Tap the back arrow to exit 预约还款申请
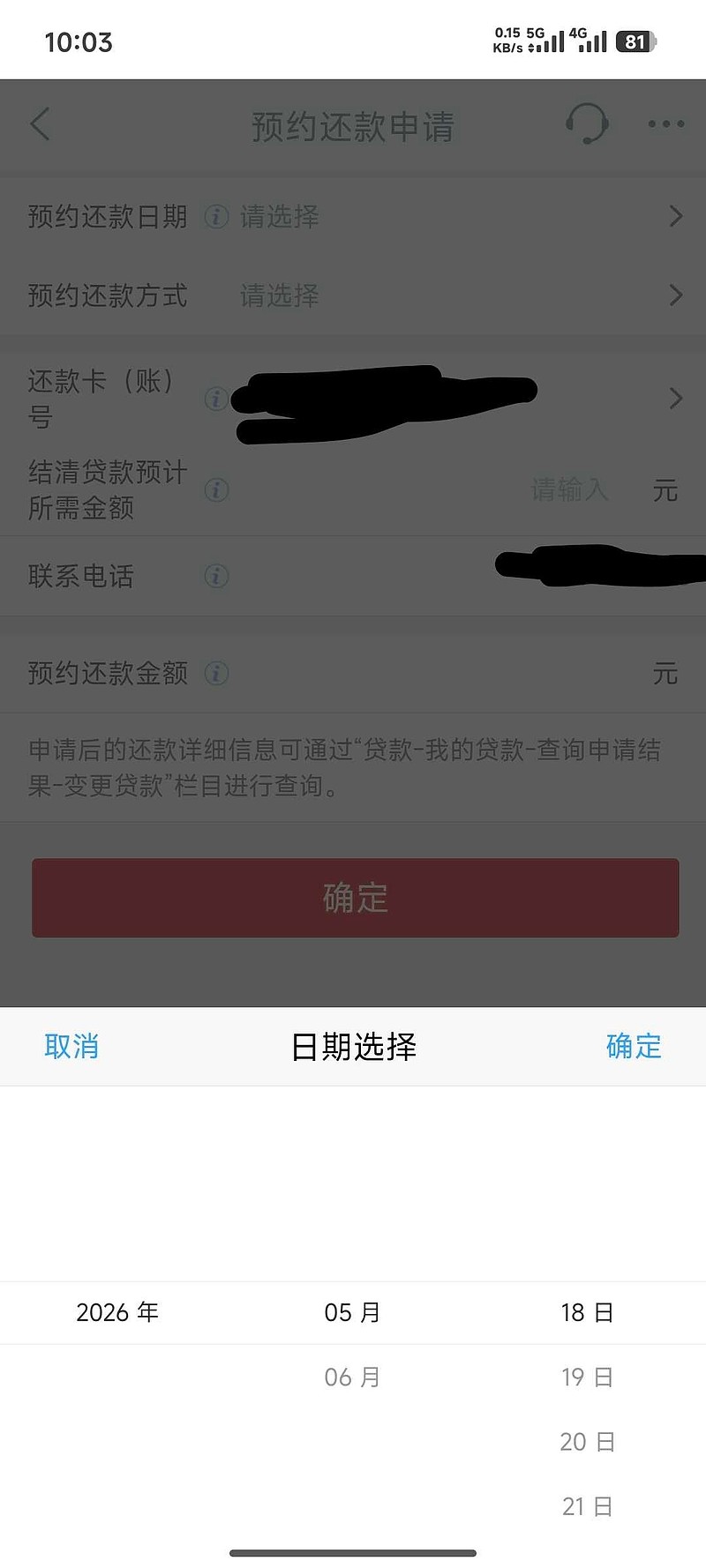 pos(39,125)
